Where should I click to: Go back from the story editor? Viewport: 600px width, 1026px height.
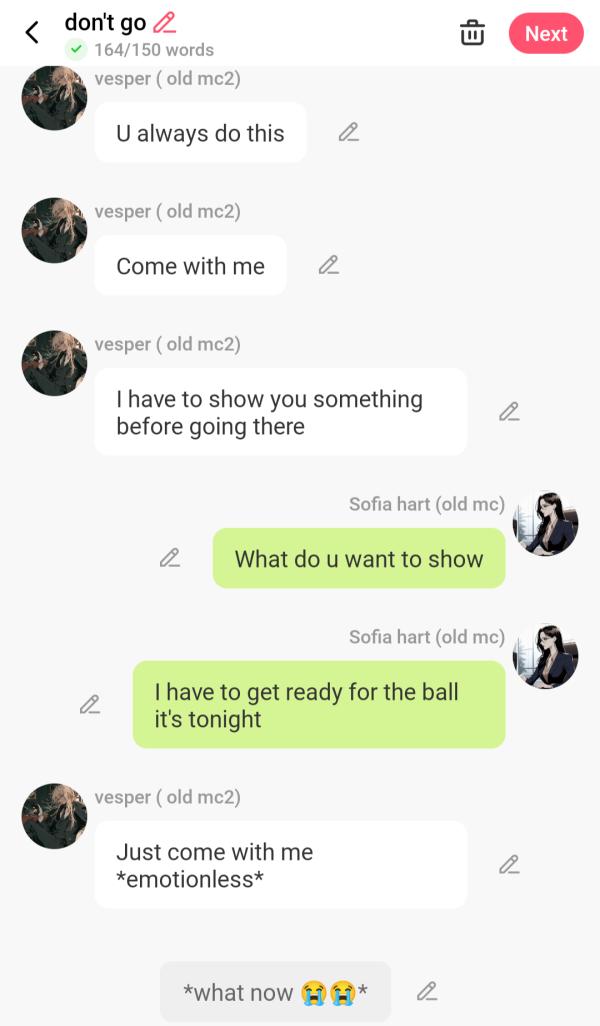pos(32,33)
